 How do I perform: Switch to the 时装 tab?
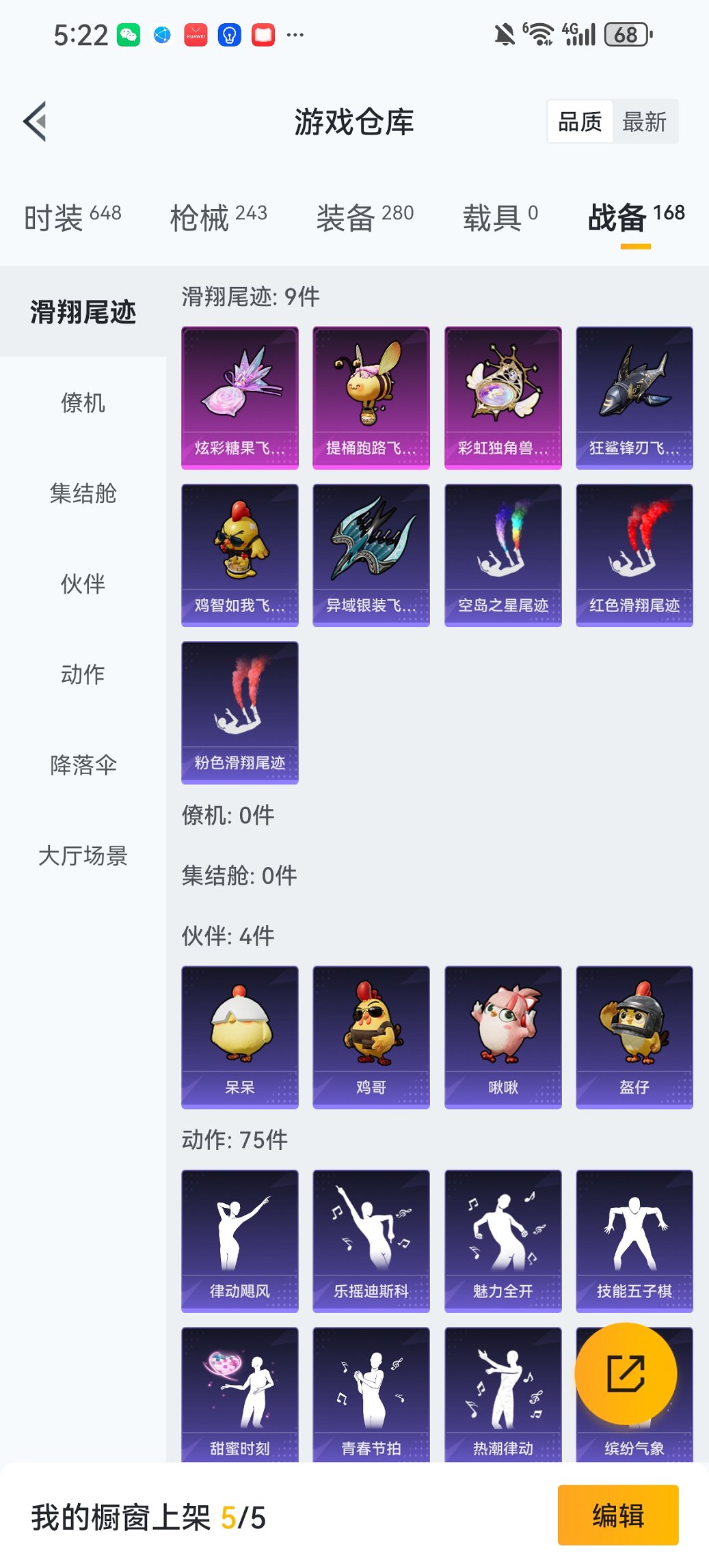tap(72, 217)
